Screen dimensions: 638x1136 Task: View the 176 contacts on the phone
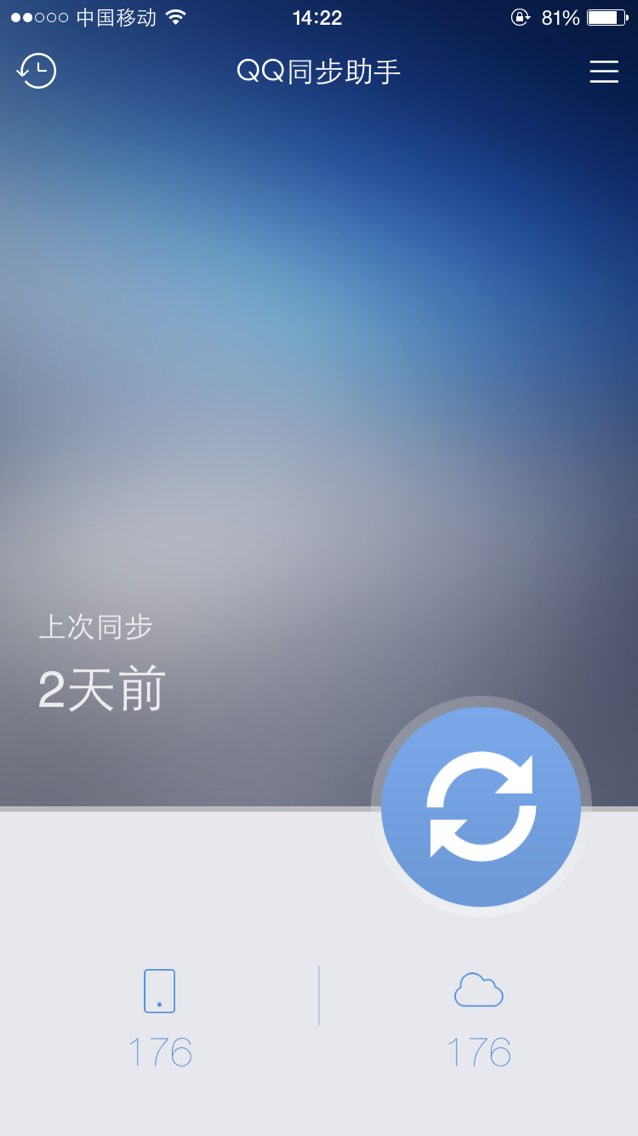coord(159,1019)
